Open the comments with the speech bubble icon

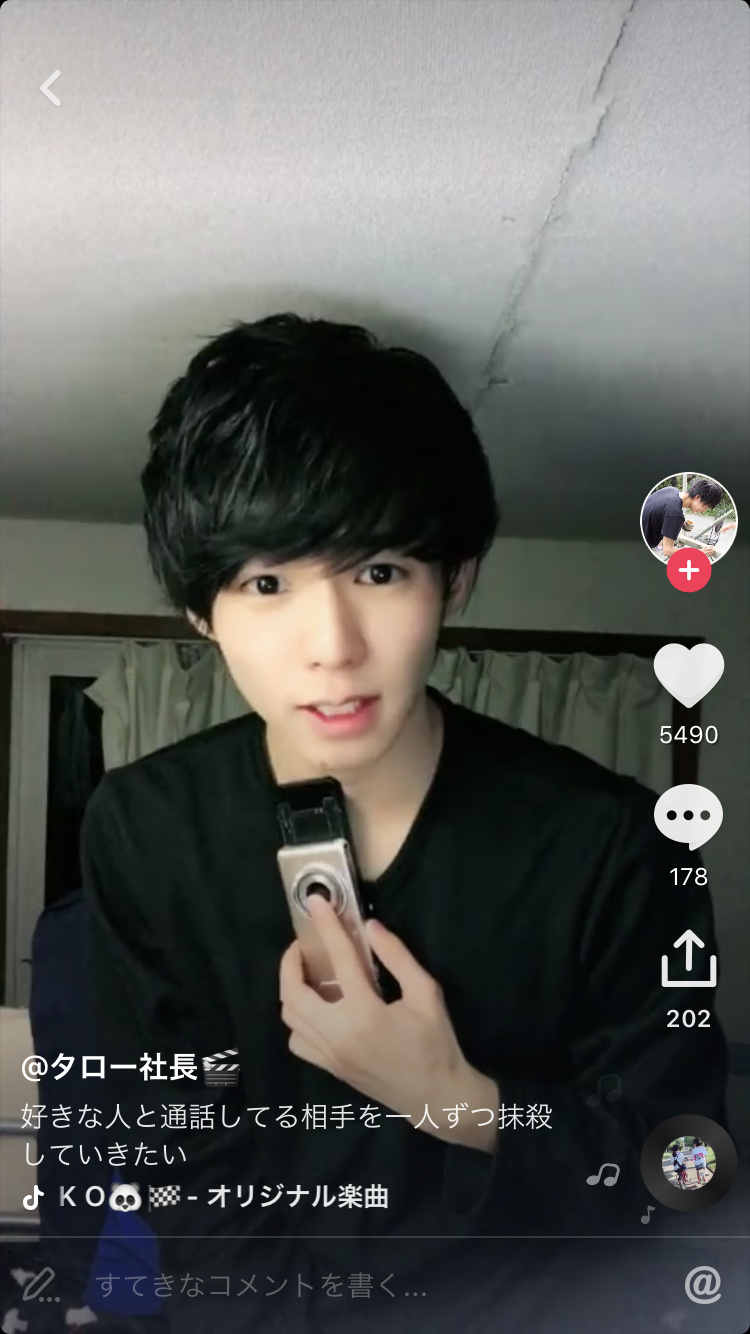click(688, 817)
